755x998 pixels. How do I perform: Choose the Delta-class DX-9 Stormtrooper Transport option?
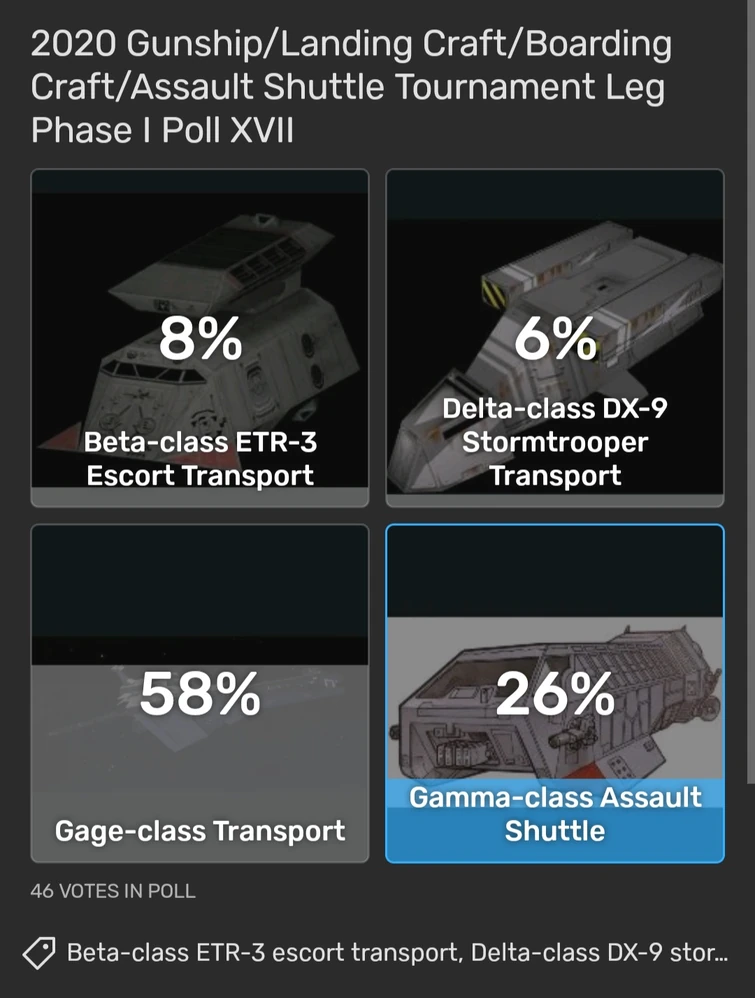tap(555, 338)
